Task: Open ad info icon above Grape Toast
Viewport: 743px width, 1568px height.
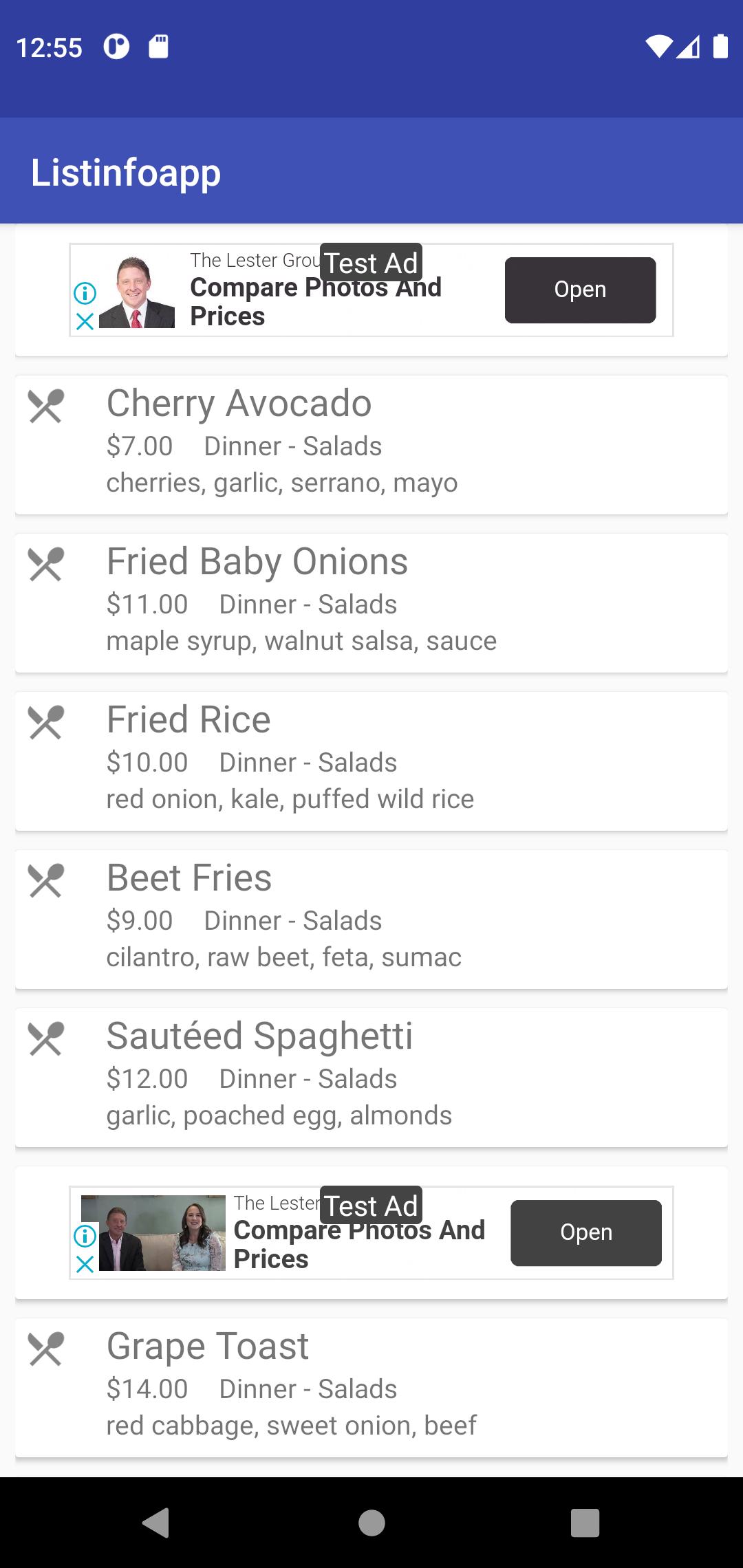Action: [85, 1236]
